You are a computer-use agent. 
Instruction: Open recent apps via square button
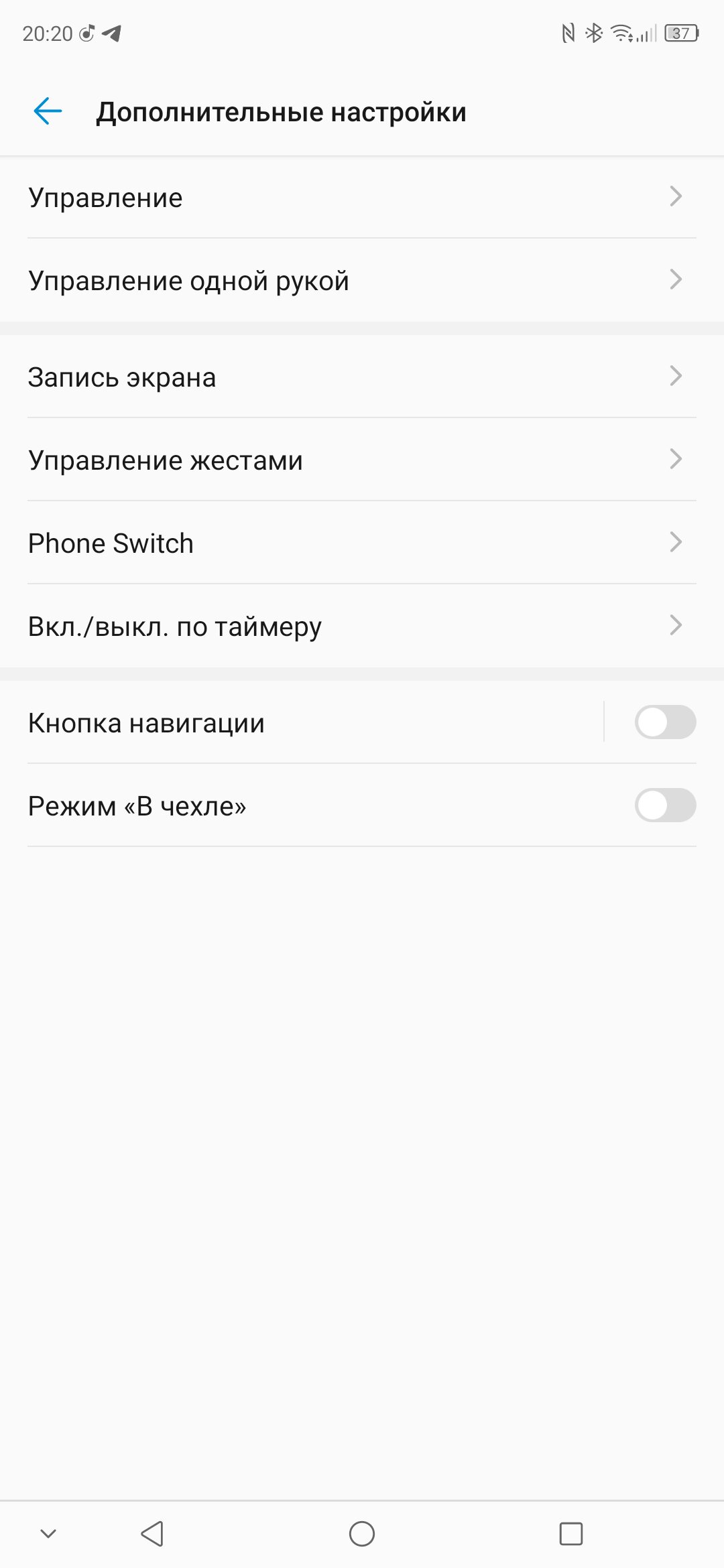coord(571,1533)
